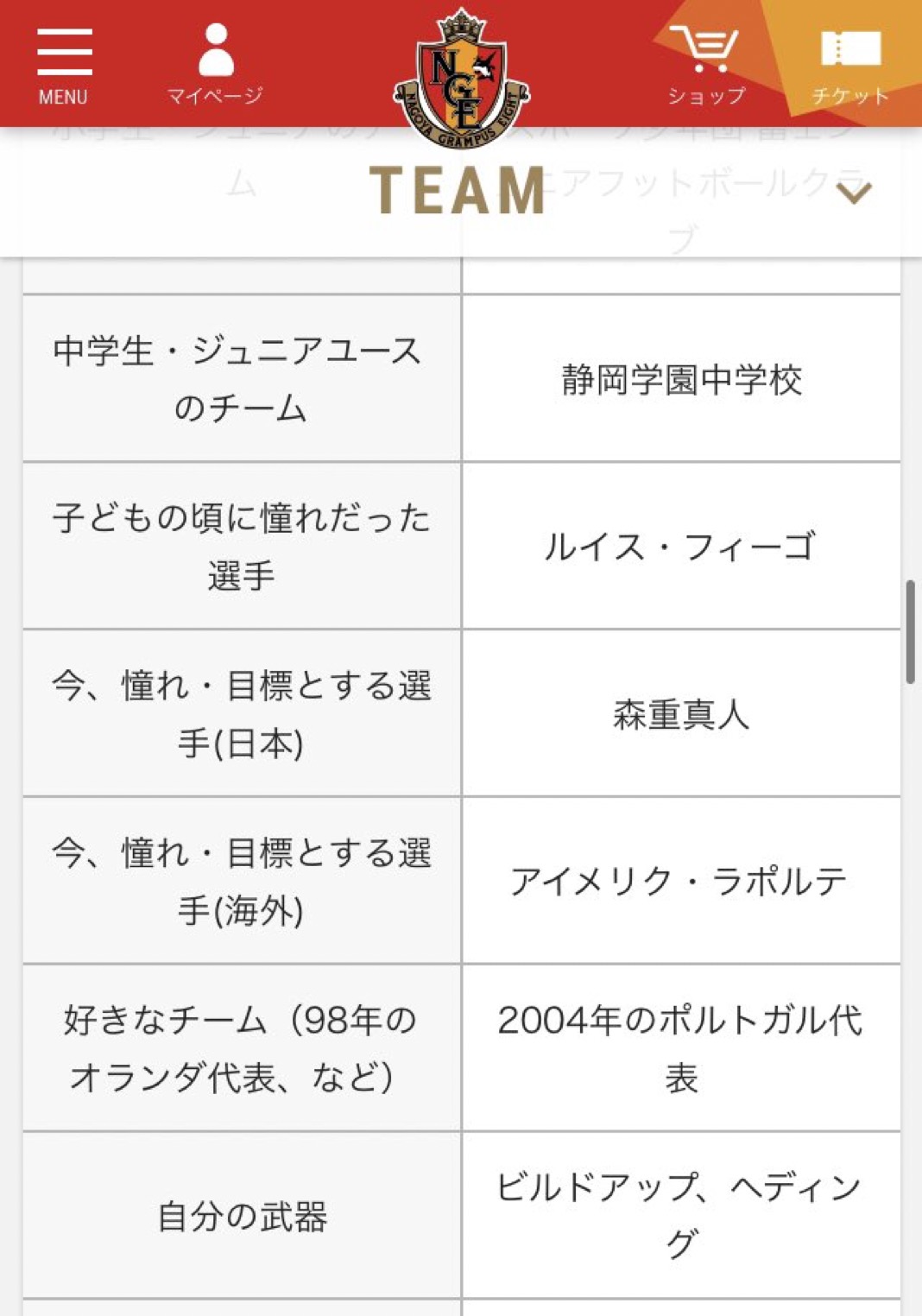Screen dimensions: 922x1316
Task: Open the ショップ shopping cart
Action: click(x=705, y=65)
